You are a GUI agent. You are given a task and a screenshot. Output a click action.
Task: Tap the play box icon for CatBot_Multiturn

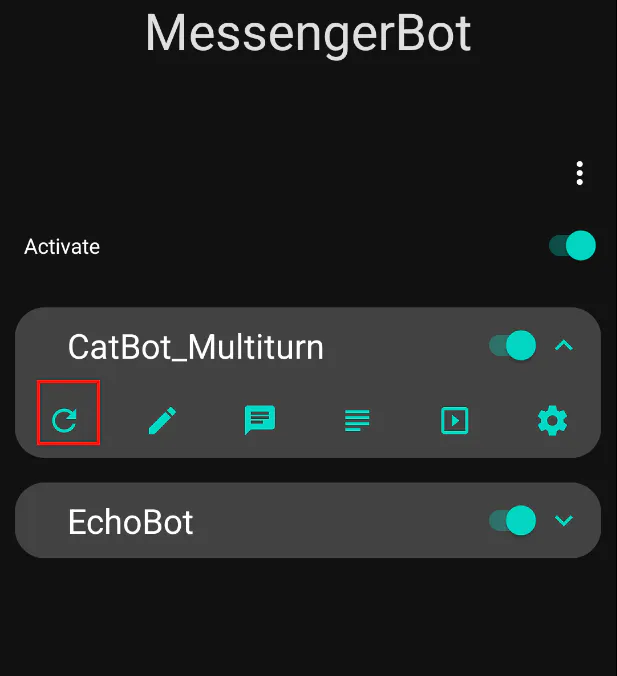point(455,420)
